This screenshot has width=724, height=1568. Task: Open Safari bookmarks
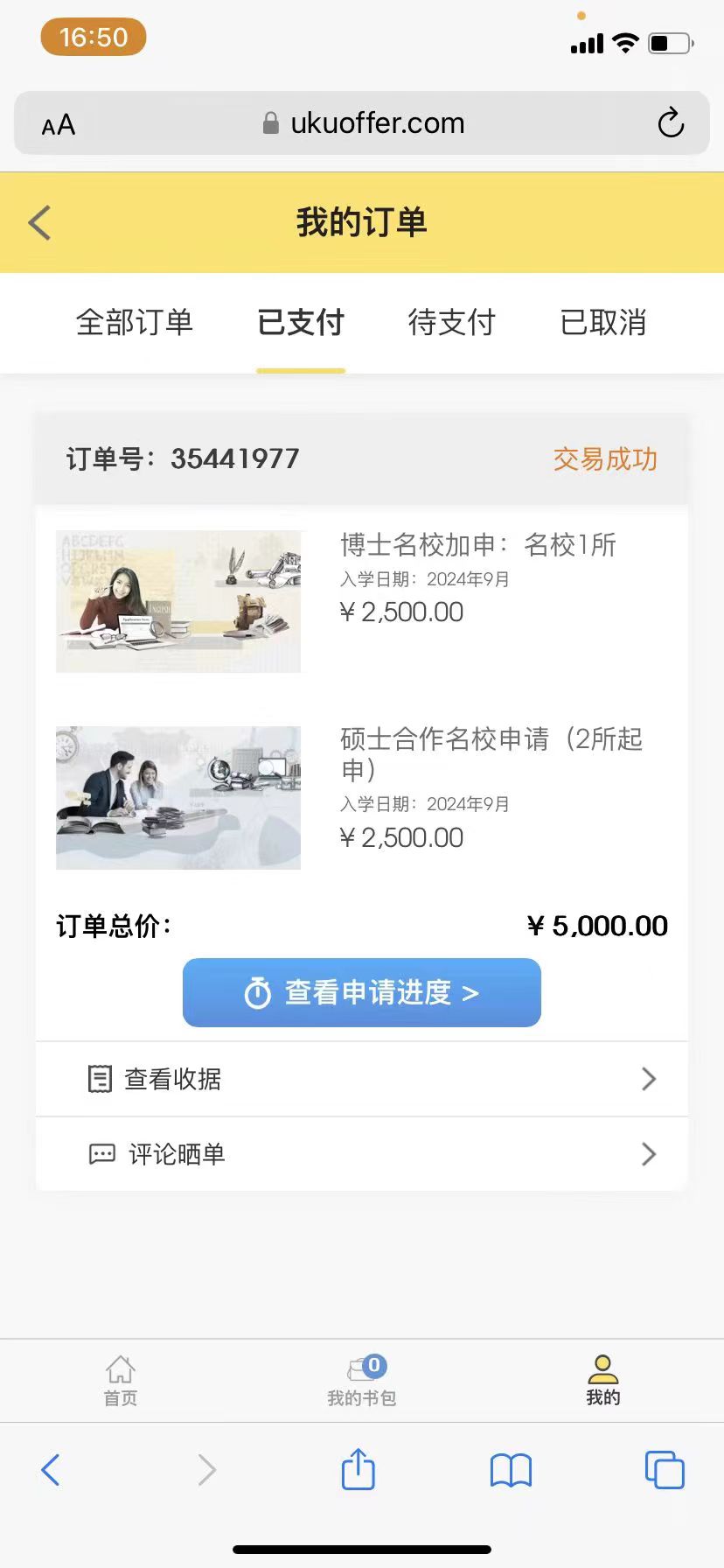[x=512, y=1470]
